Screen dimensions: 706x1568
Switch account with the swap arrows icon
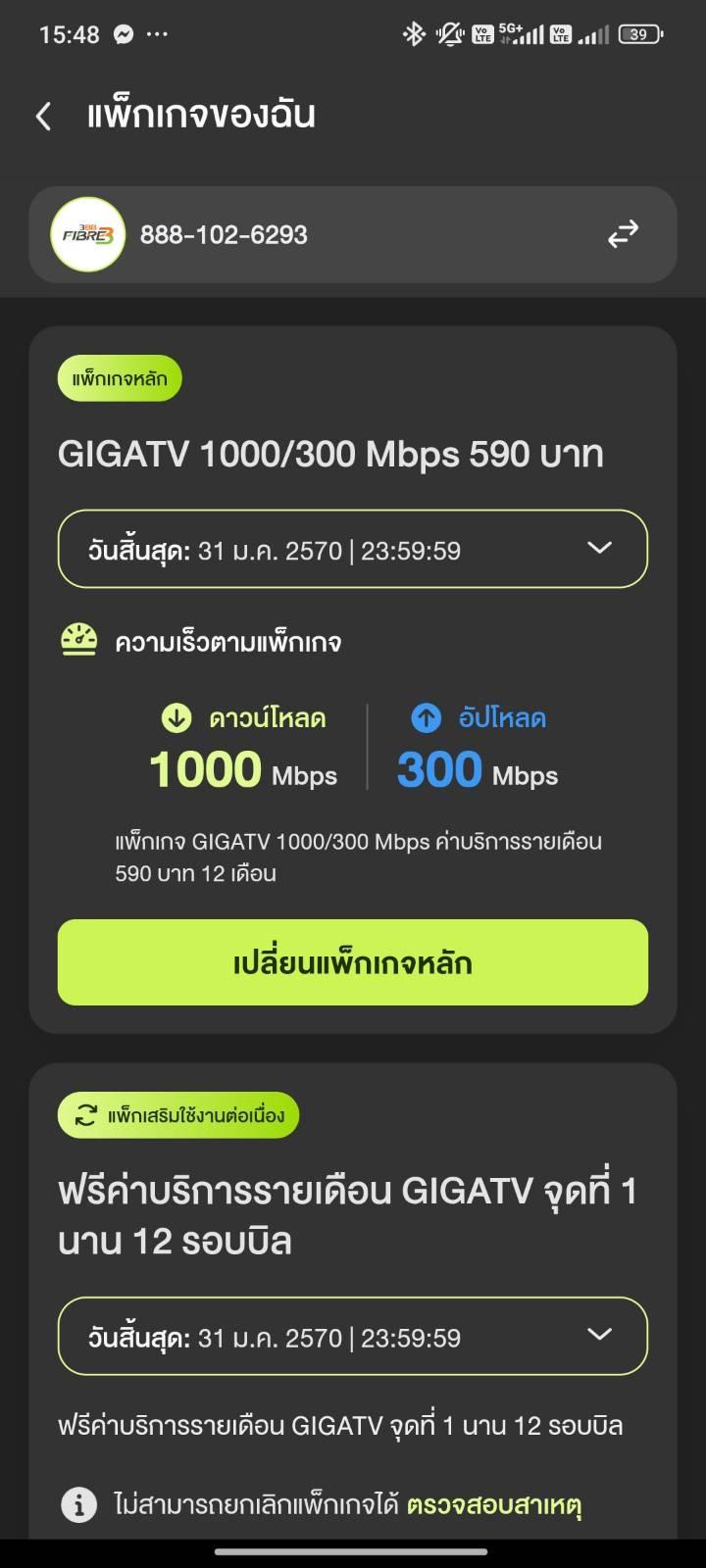(x=623, y=234)
